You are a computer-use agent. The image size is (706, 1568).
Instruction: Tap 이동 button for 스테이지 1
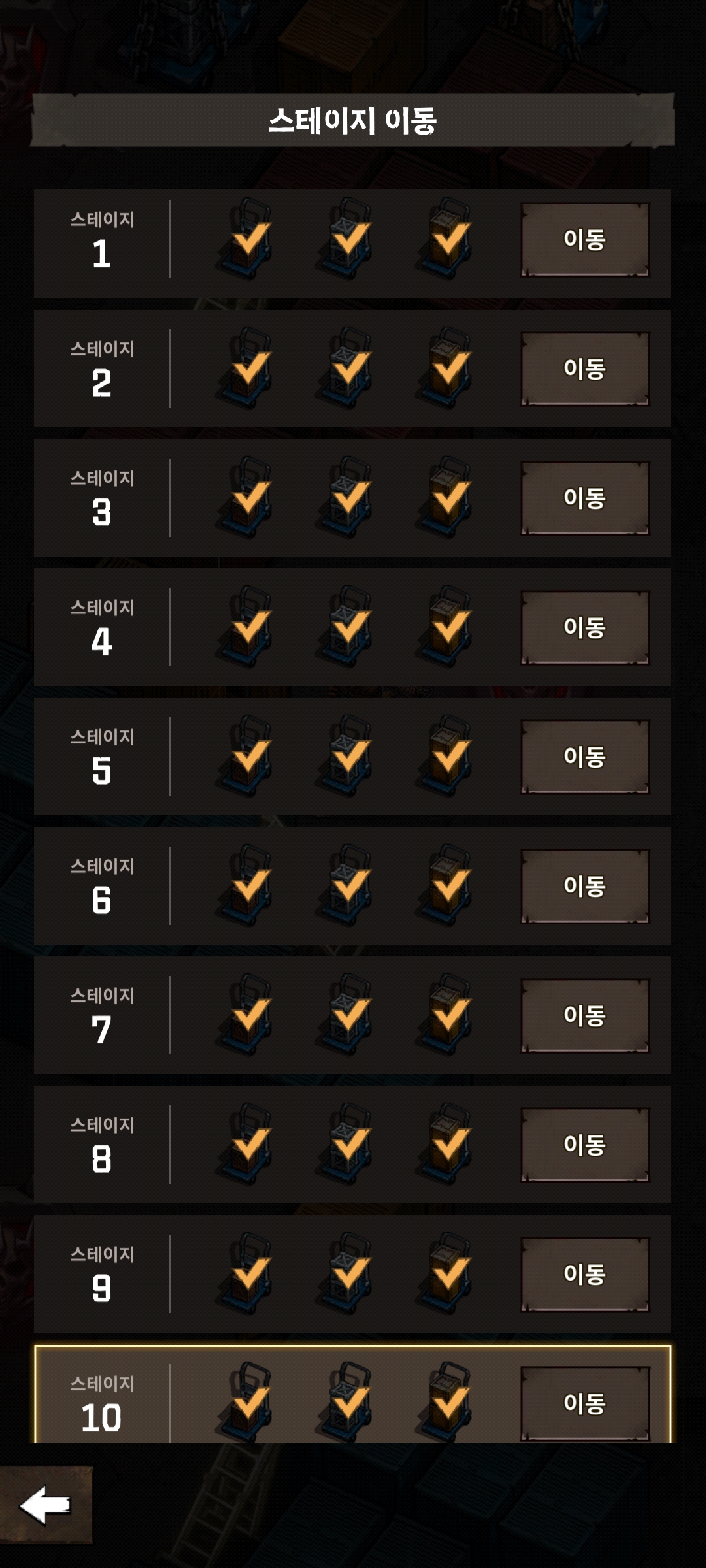point(584,239)
